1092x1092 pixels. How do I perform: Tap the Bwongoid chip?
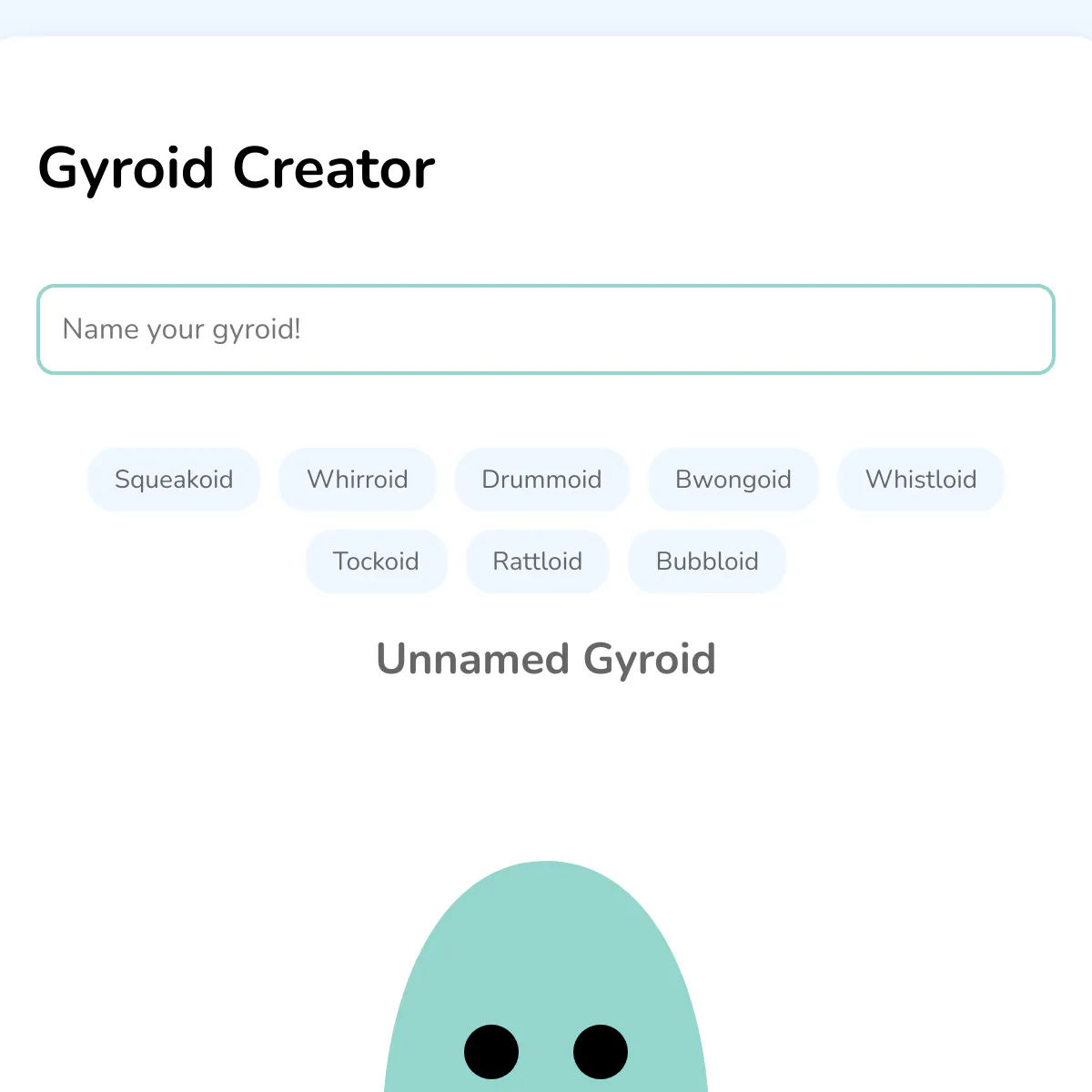pos(733,480)
